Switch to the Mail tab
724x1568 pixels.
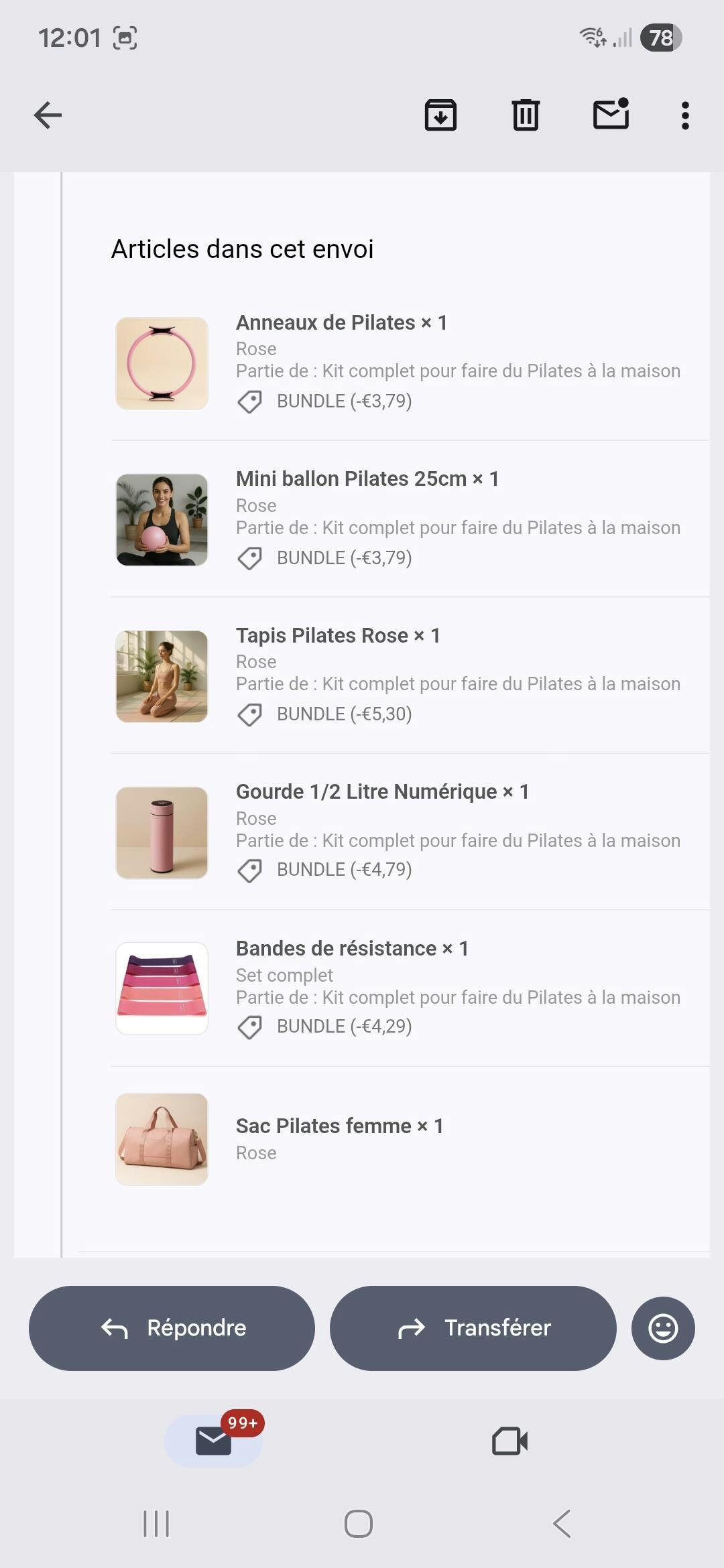pos(213,1441)
